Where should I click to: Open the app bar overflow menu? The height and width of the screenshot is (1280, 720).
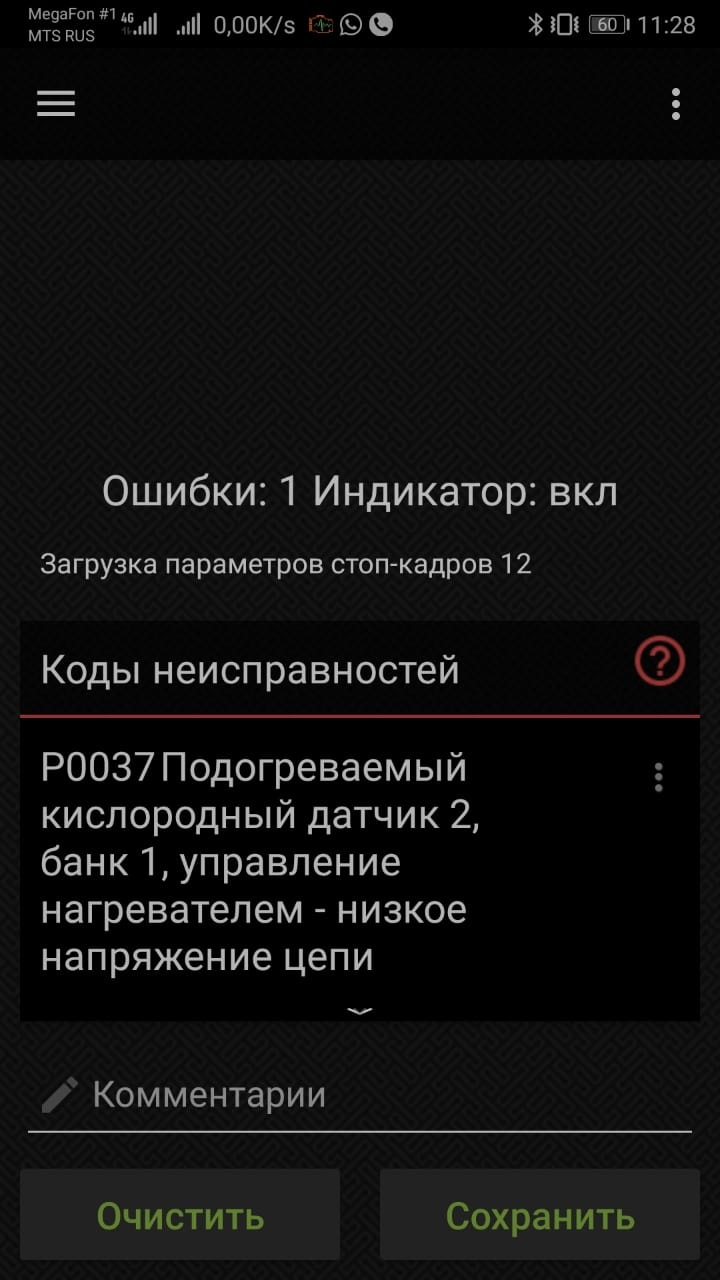[676, 104]
